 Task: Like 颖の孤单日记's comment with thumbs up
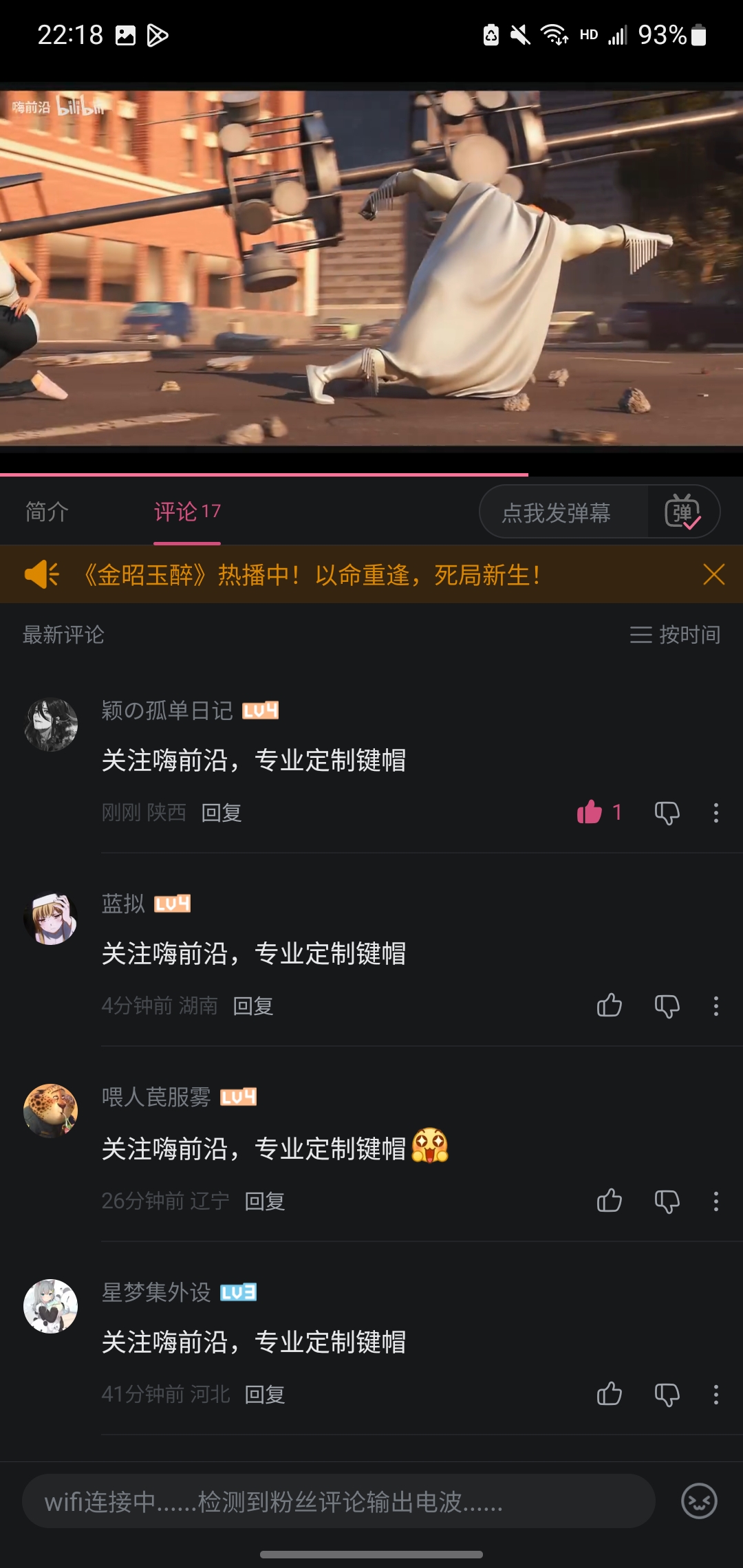[588, 813]
